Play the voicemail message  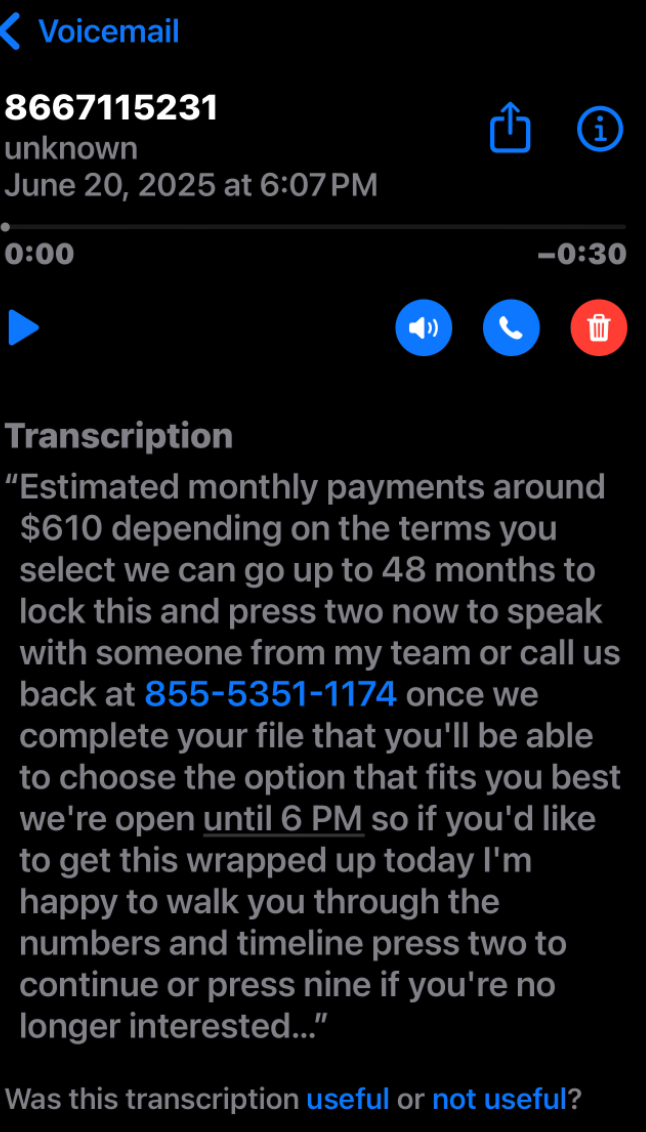23,327
